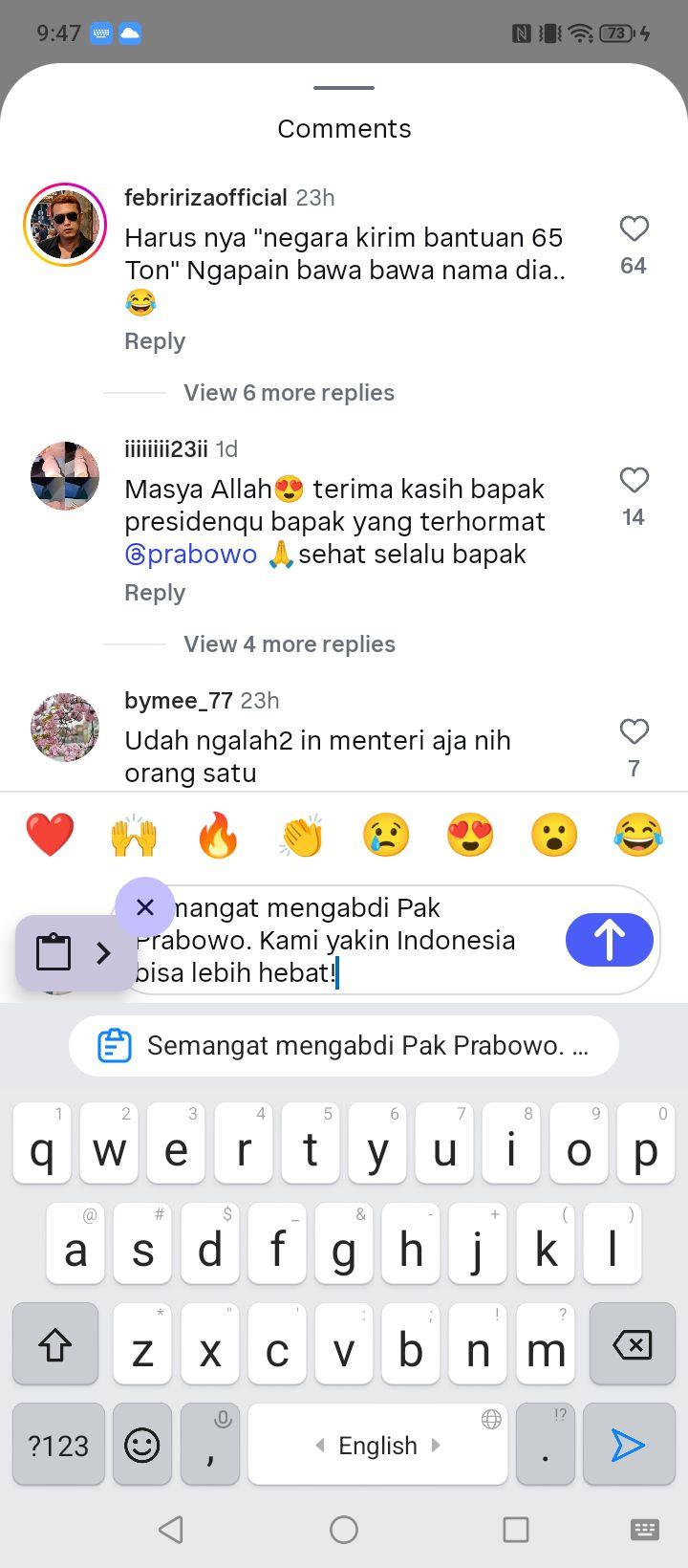Tap inside the comment text field
Viewport: 688px width, 1568px height.
[344, 940]
